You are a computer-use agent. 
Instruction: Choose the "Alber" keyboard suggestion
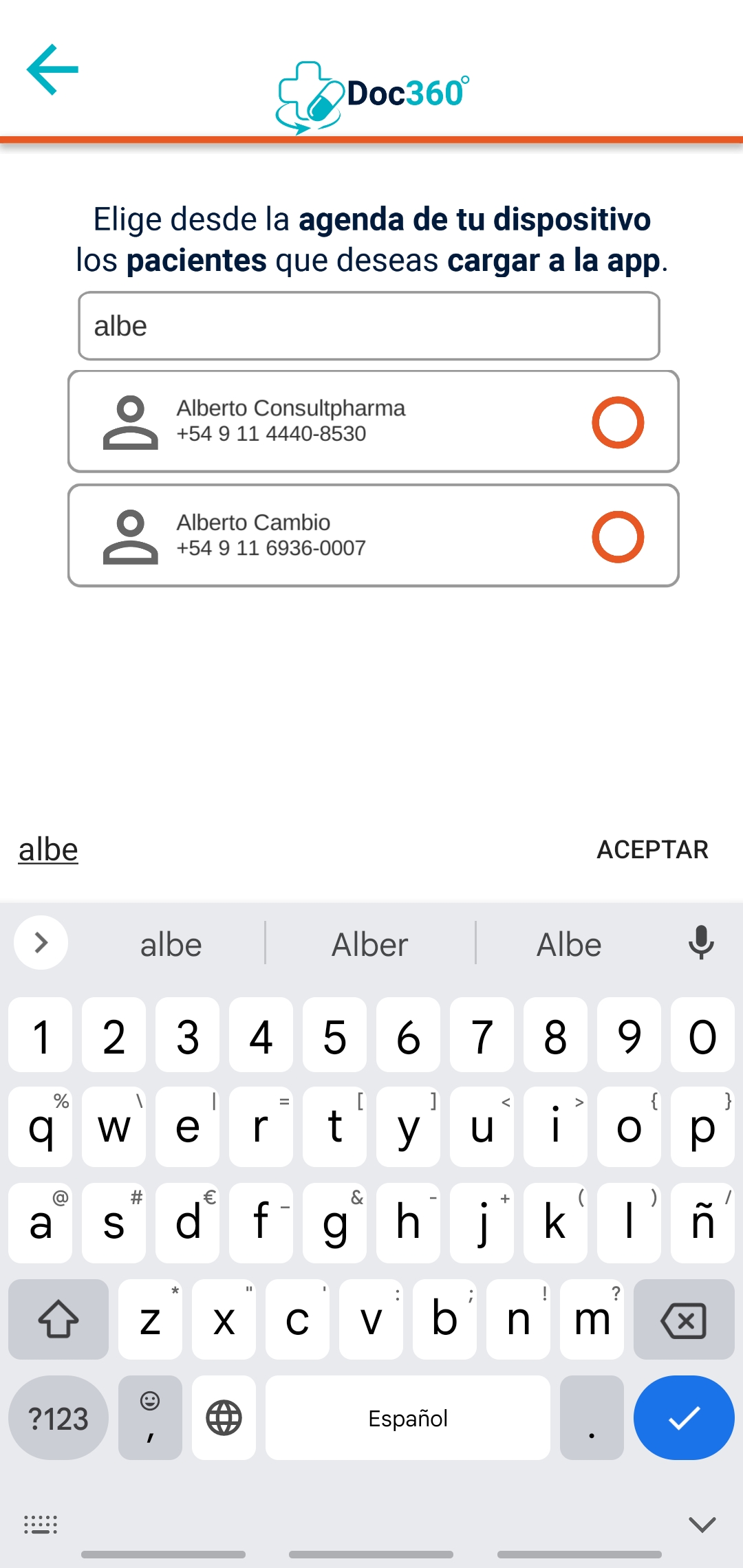(x=369, y=944)
